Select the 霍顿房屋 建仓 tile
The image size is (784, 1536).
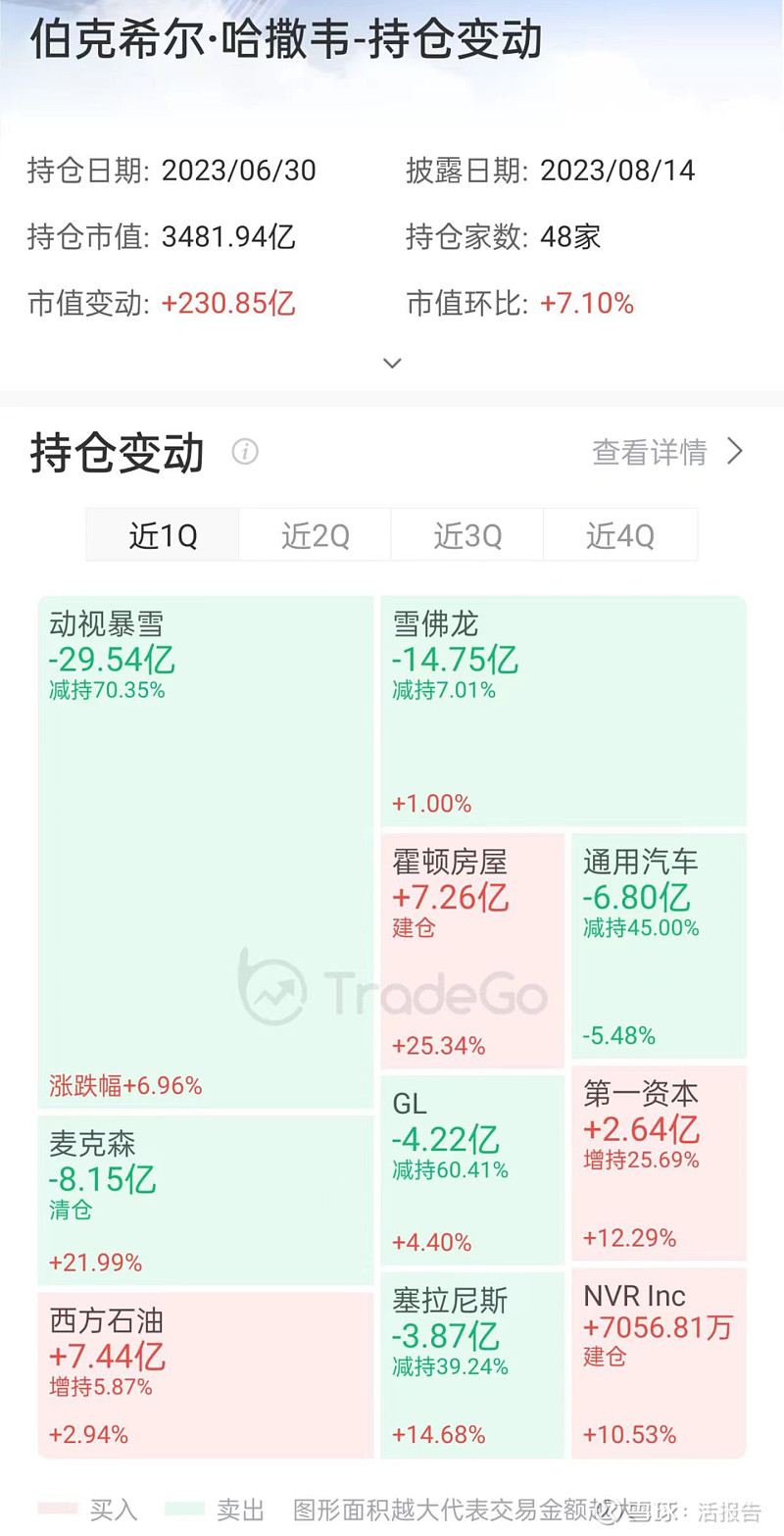click(x=472, y=946)
